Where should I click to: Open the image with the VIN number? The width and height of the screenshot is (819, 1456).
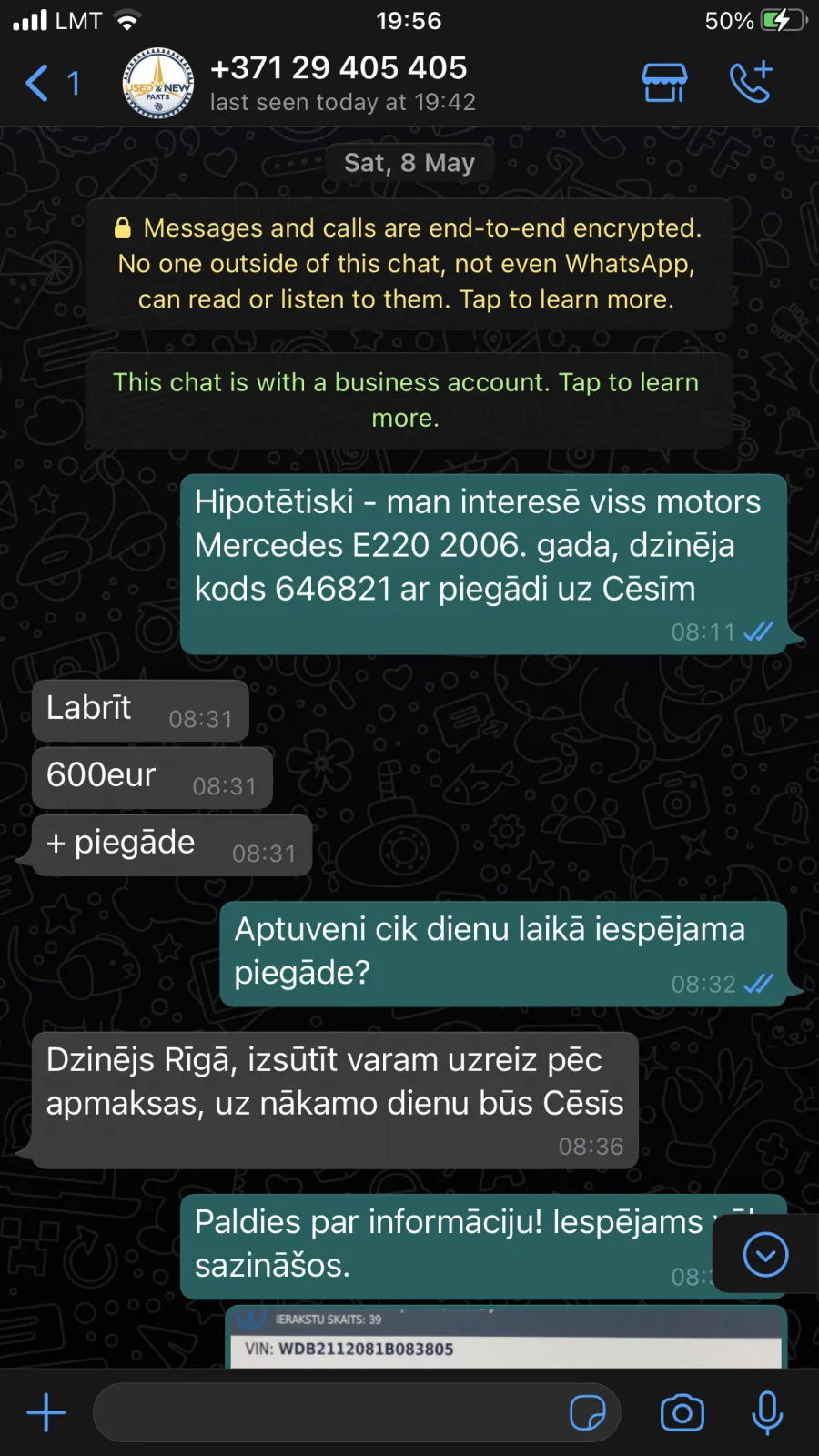pyautogui.click(x=506, y=1338)
